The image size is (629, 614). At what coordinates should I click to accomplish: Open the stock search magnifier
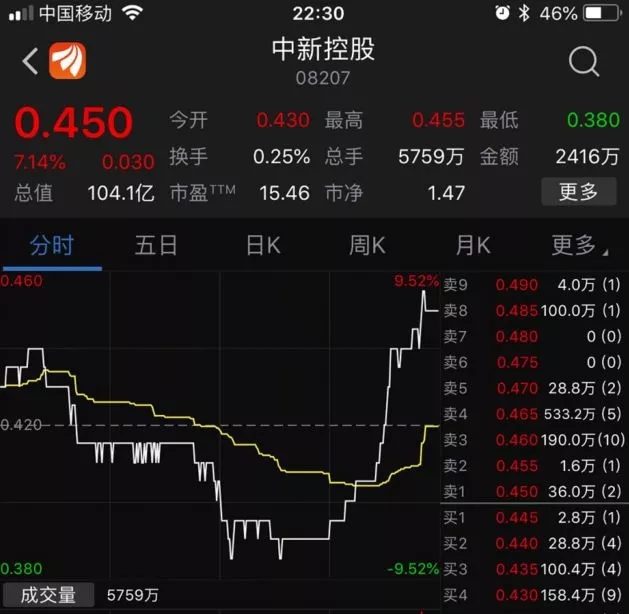(584, 62)
